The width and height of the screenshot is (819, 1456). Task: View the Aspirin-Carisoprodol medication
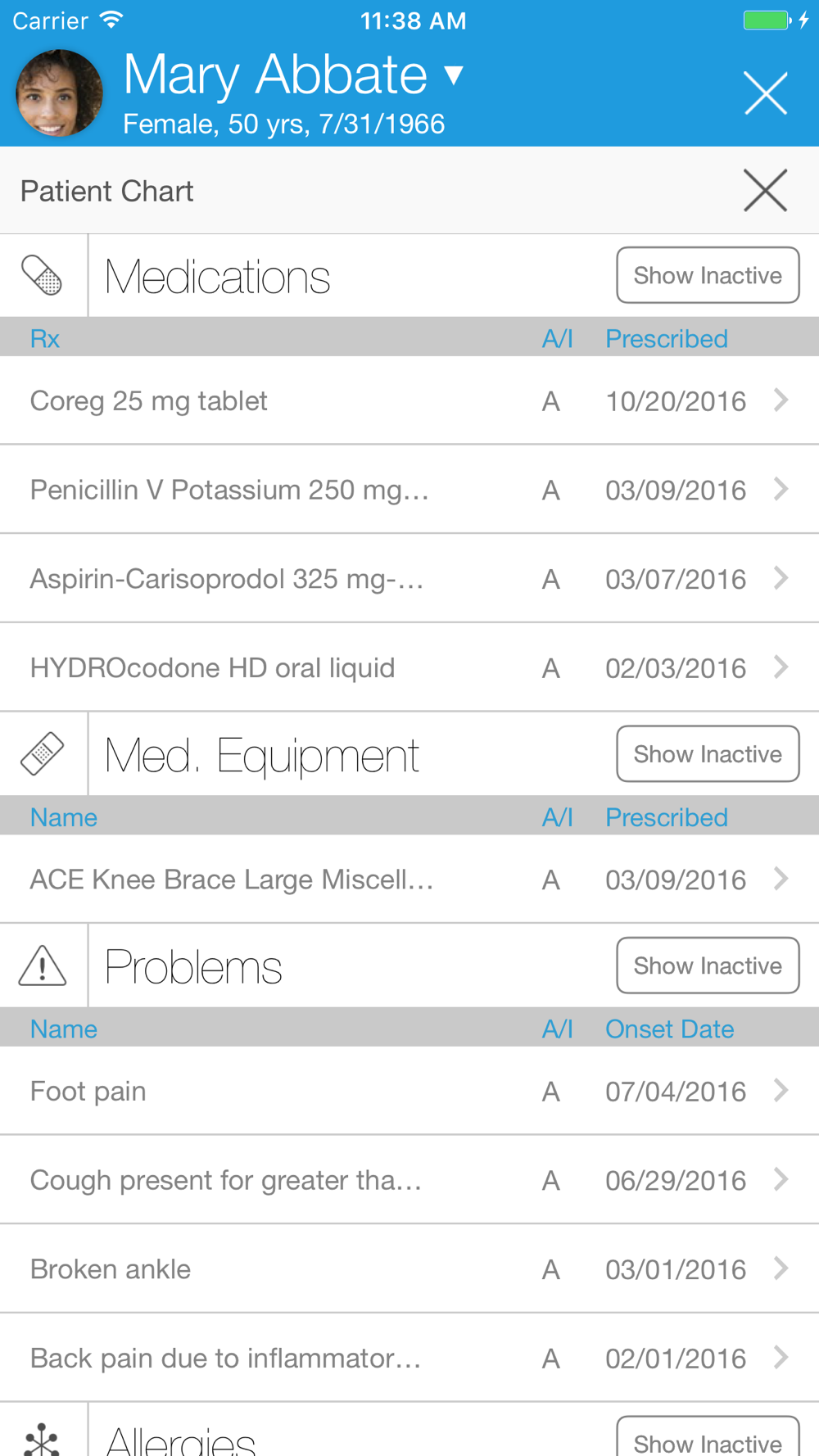click(x=409, y=579)
